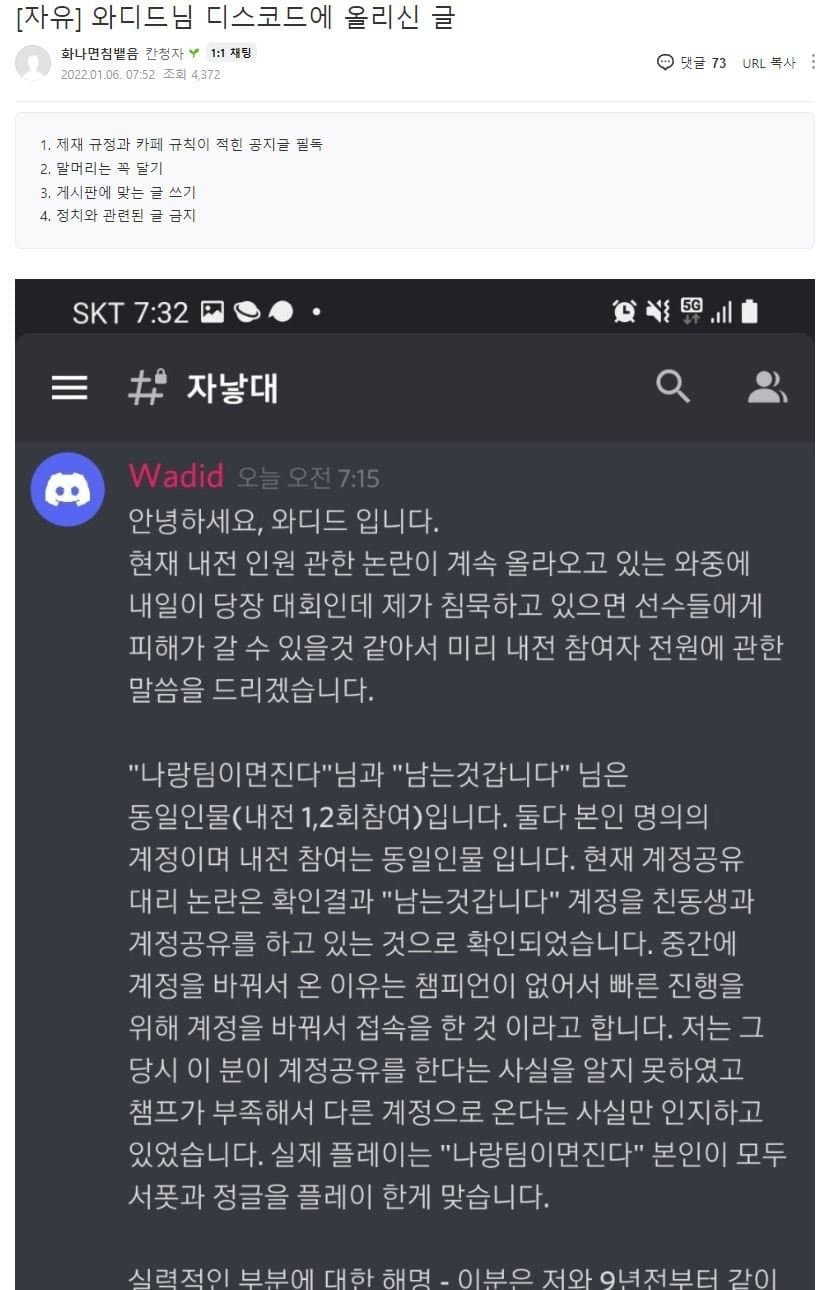Tap the author's profile picture

coord(33,63)
